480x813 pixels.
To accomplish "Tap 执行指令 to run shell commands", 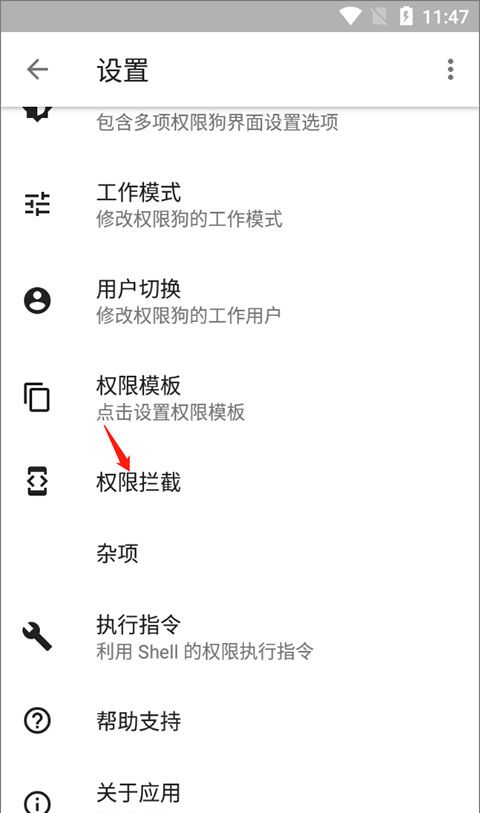I will (240, 636).
